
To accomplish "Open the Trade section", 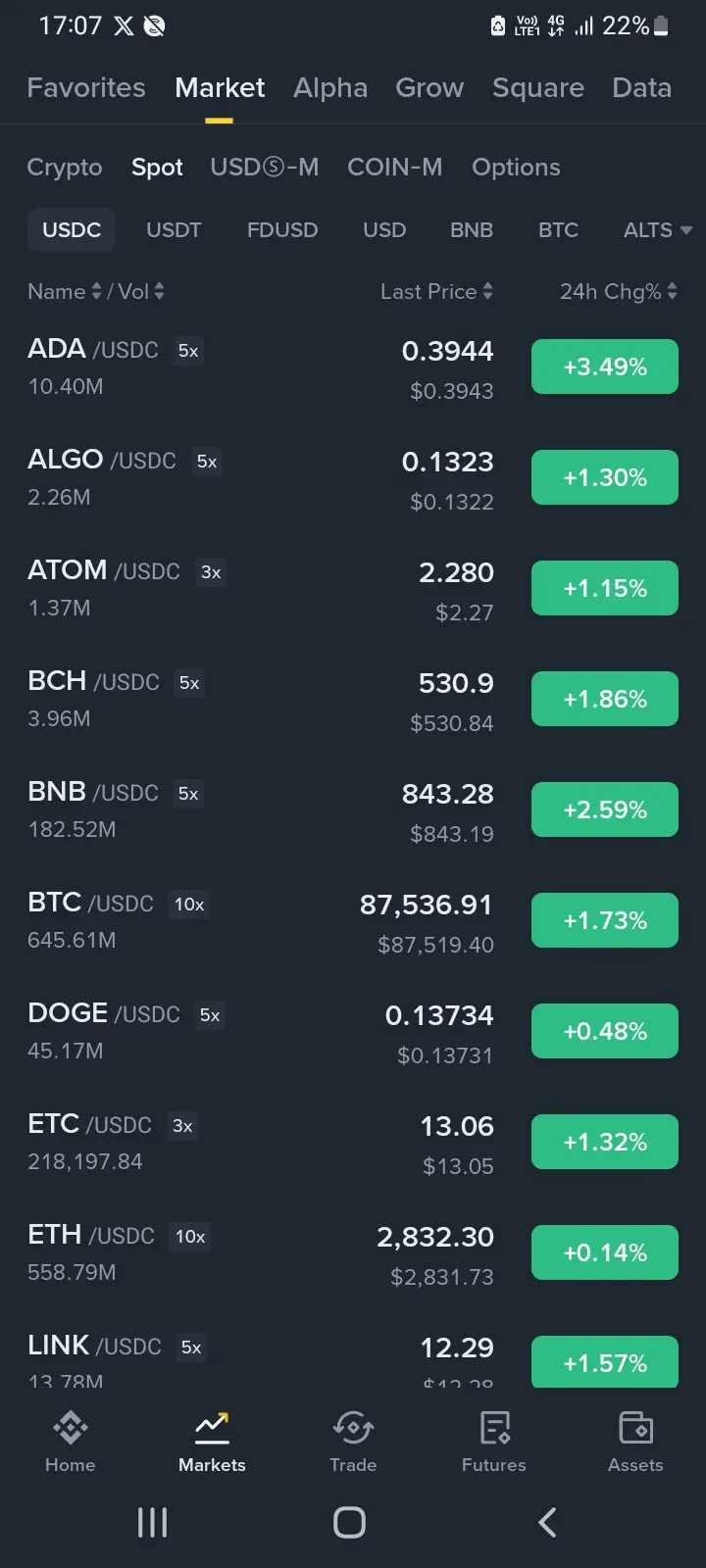I will click(353, 1442).
